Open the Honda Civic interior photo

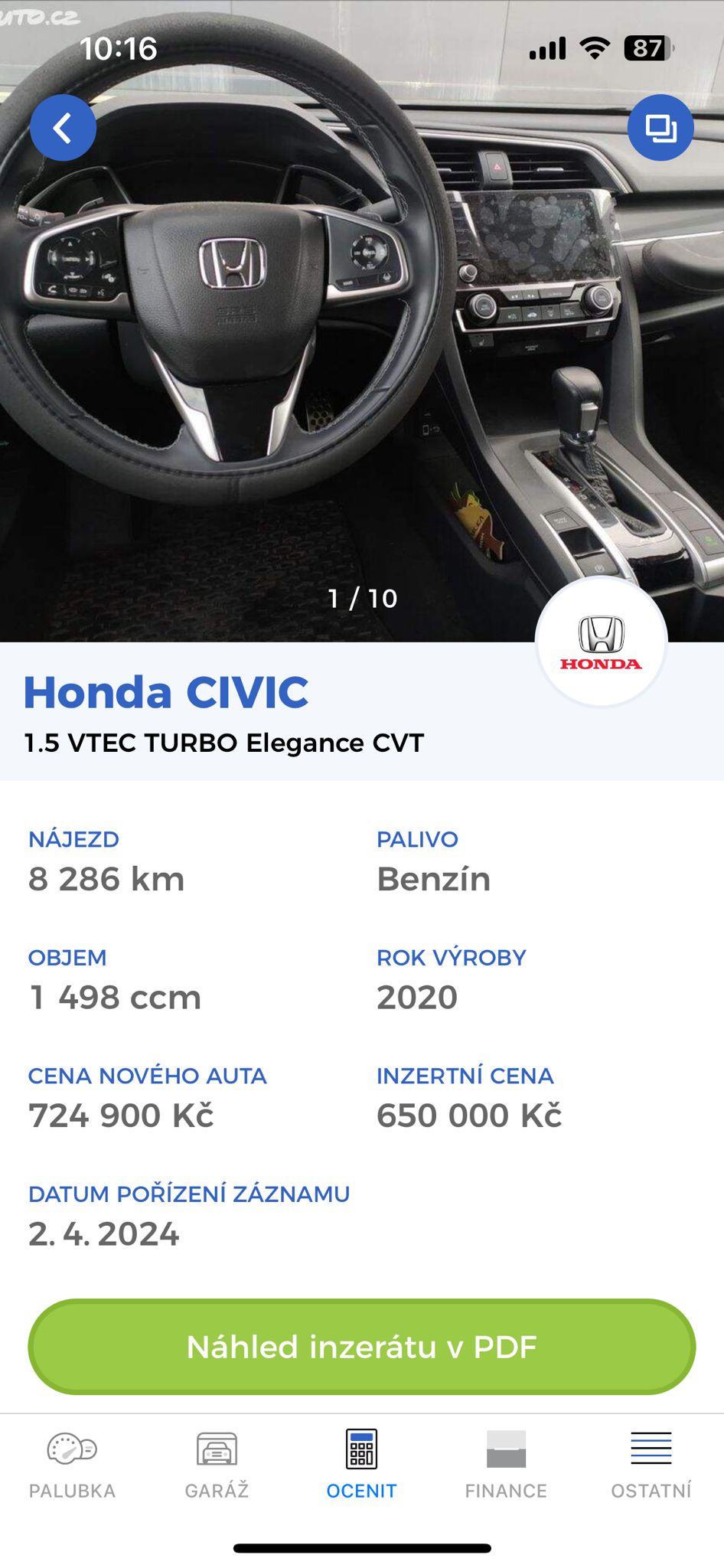[362, 322]
